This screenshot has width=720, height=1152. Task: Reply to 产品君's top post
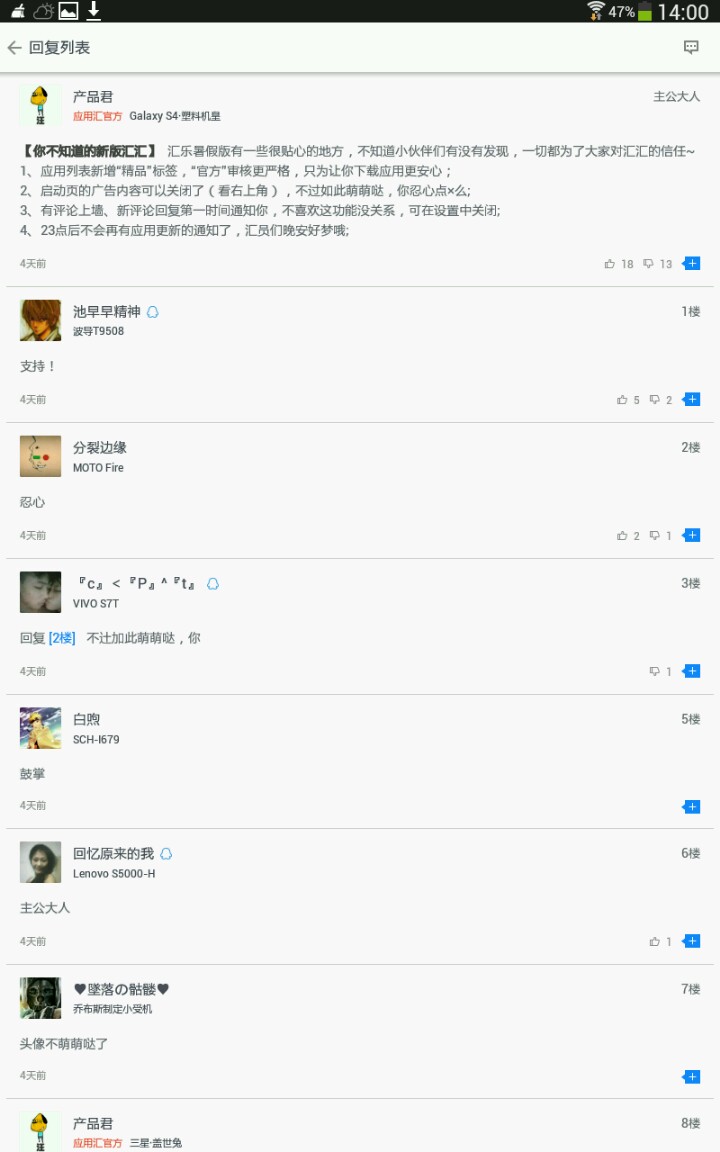point(691,264)
